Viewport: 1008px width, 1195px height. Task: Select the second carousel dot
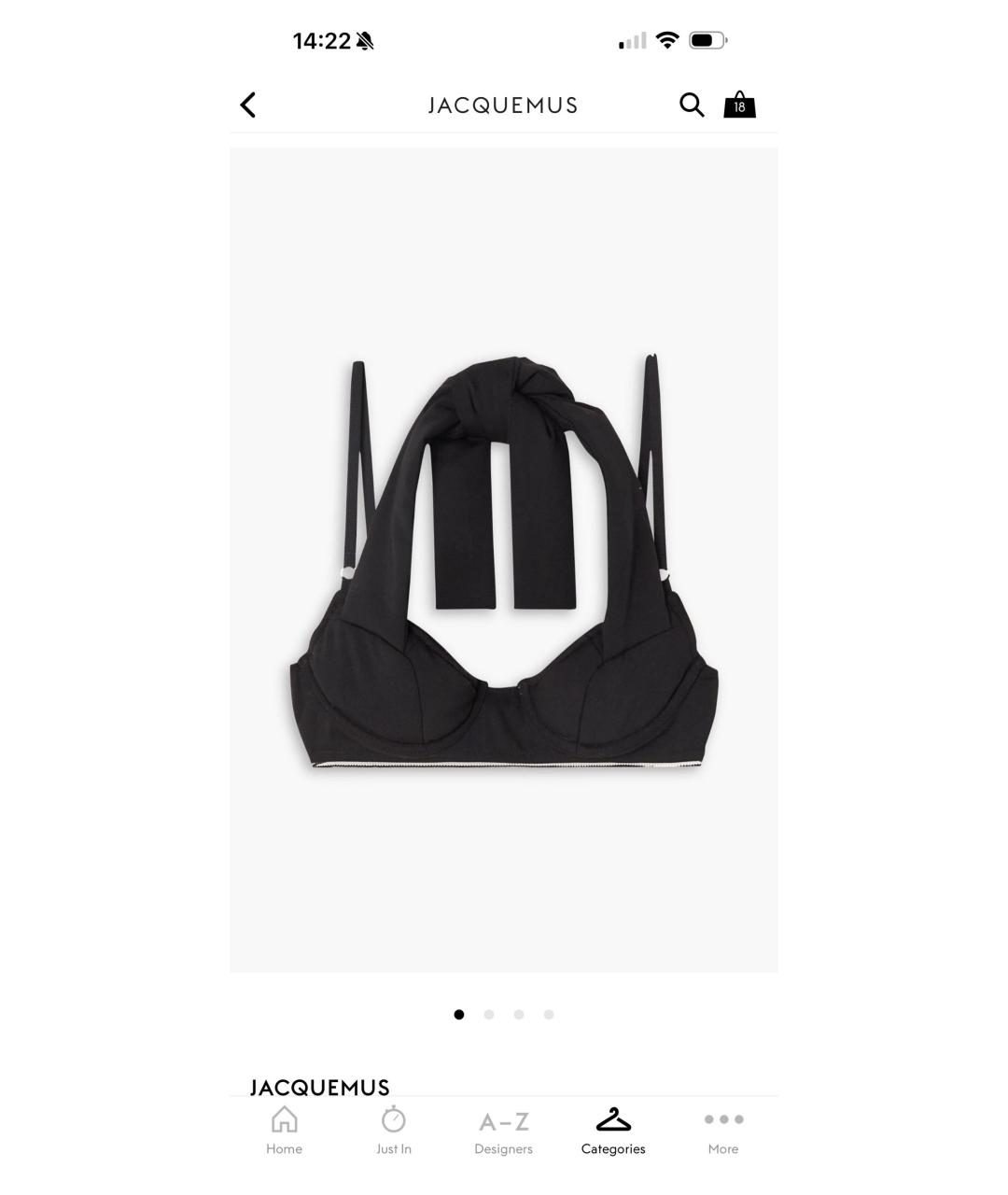click(x=488, y=1014)
